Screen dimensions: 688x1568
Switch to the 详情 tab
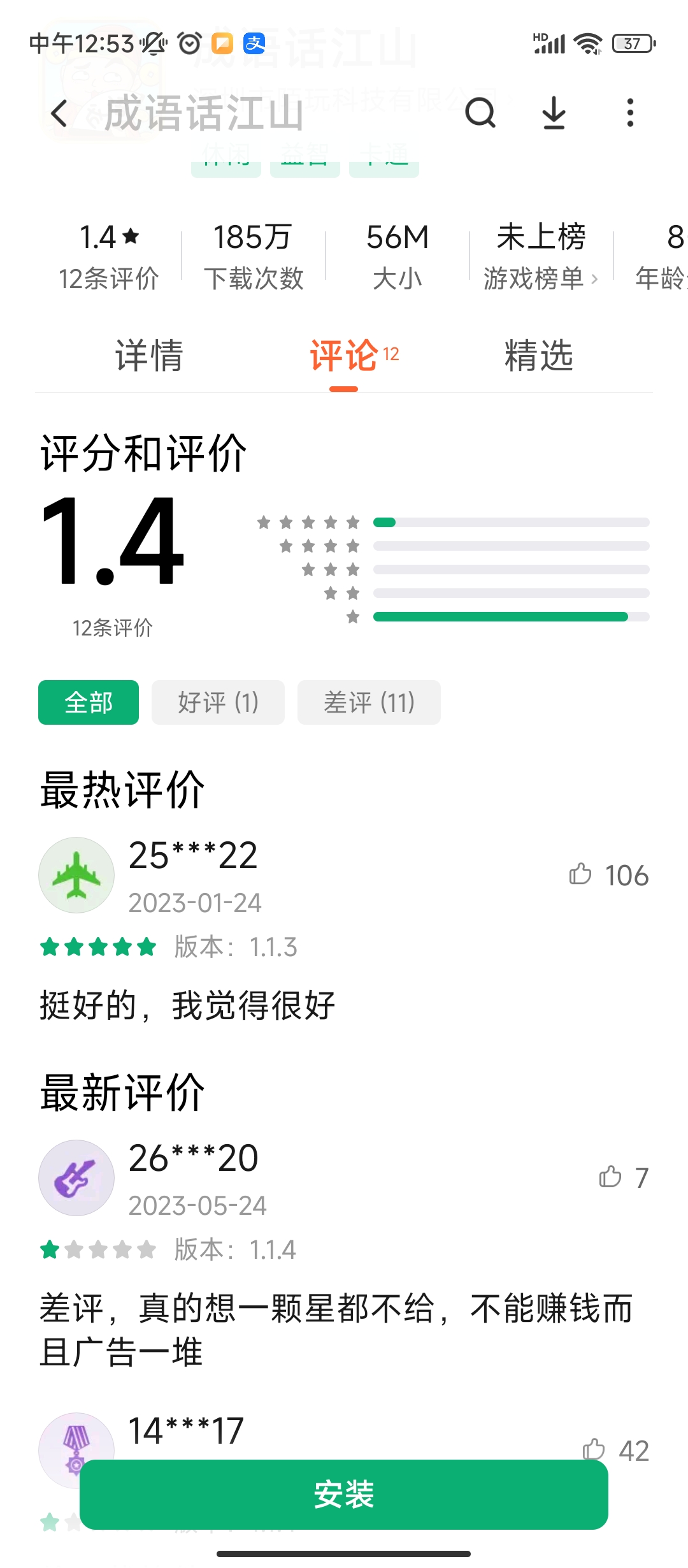[148, 357]
